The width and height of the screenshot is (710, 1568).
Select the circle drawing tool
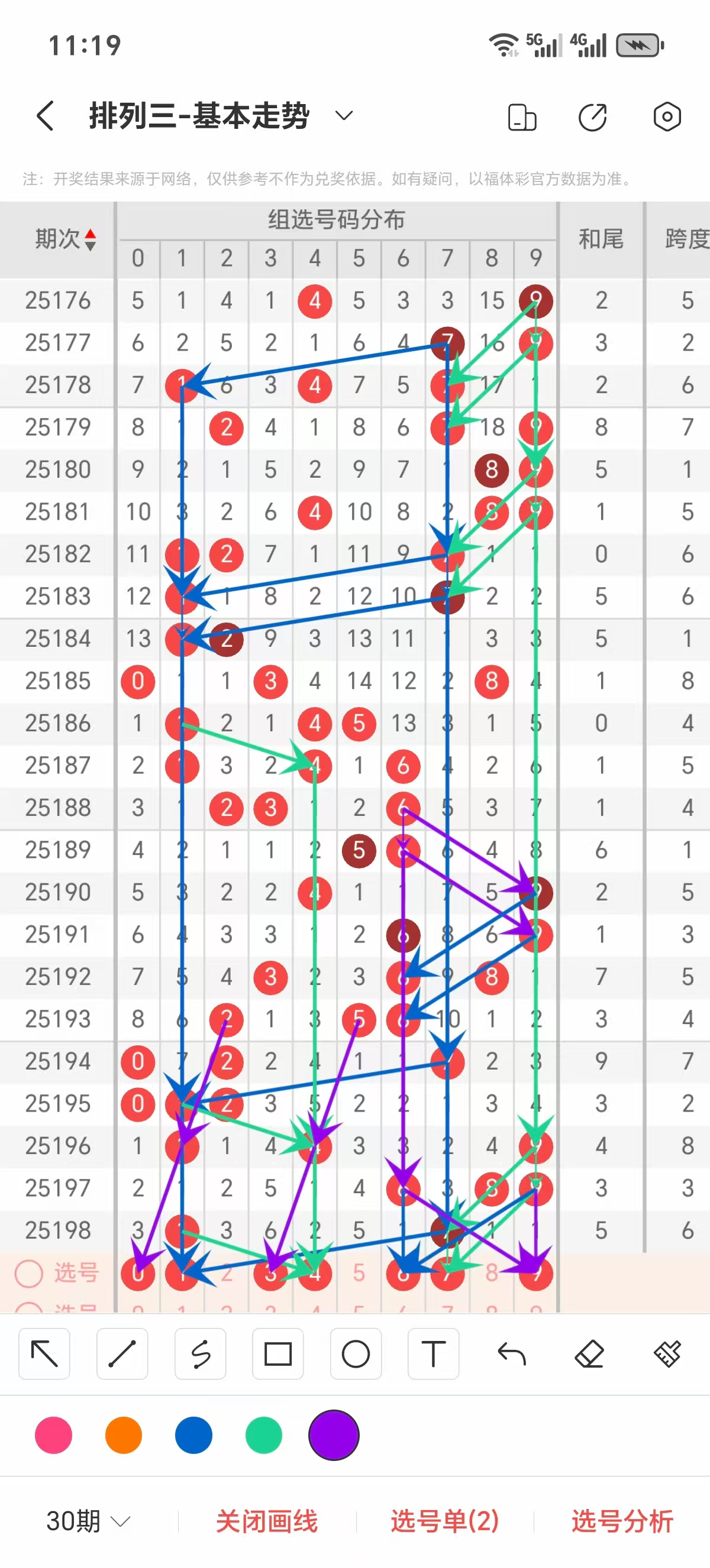[x=356, y=1355]
